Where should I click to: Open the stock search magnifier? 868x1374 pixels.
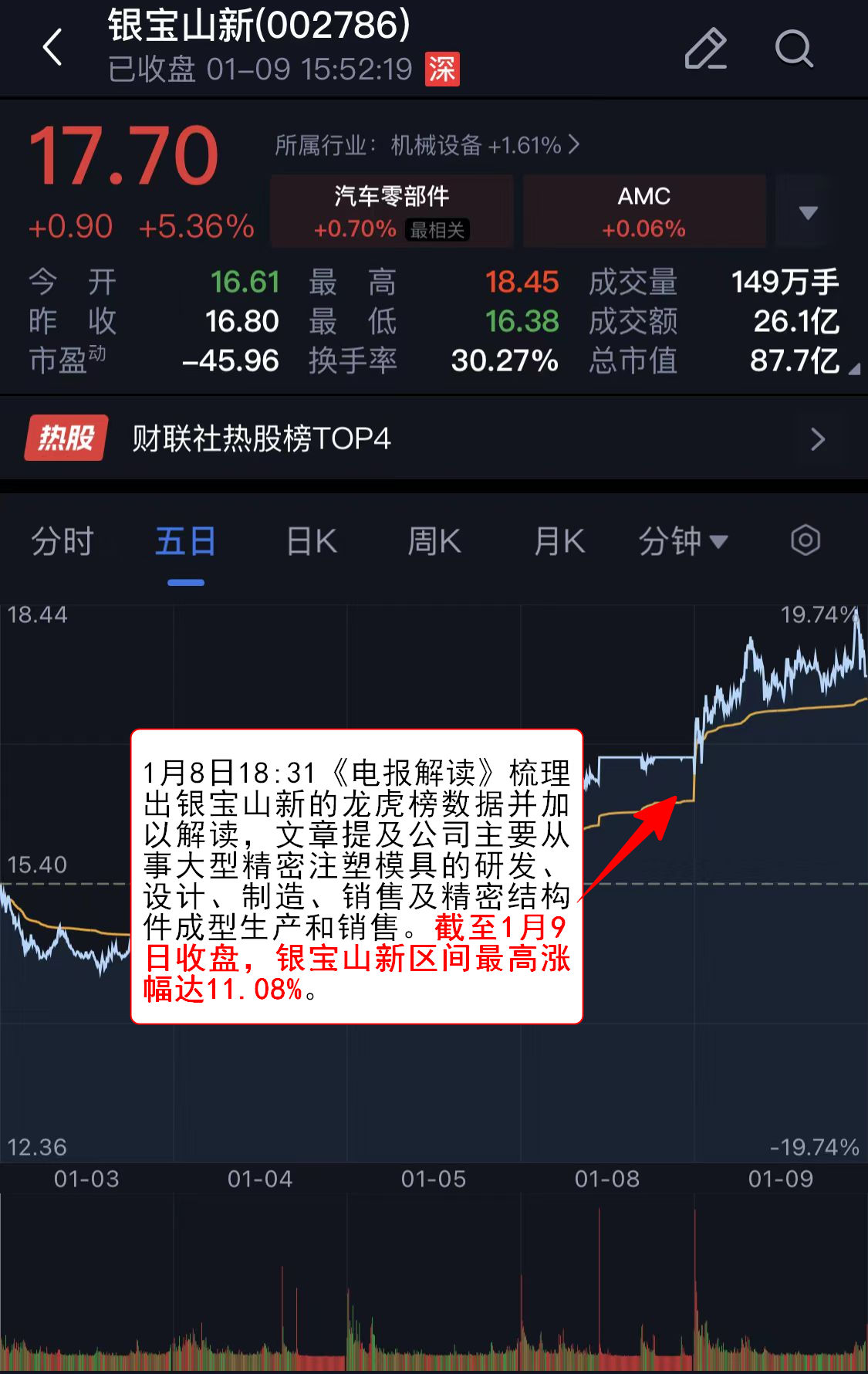coord(793,49)
